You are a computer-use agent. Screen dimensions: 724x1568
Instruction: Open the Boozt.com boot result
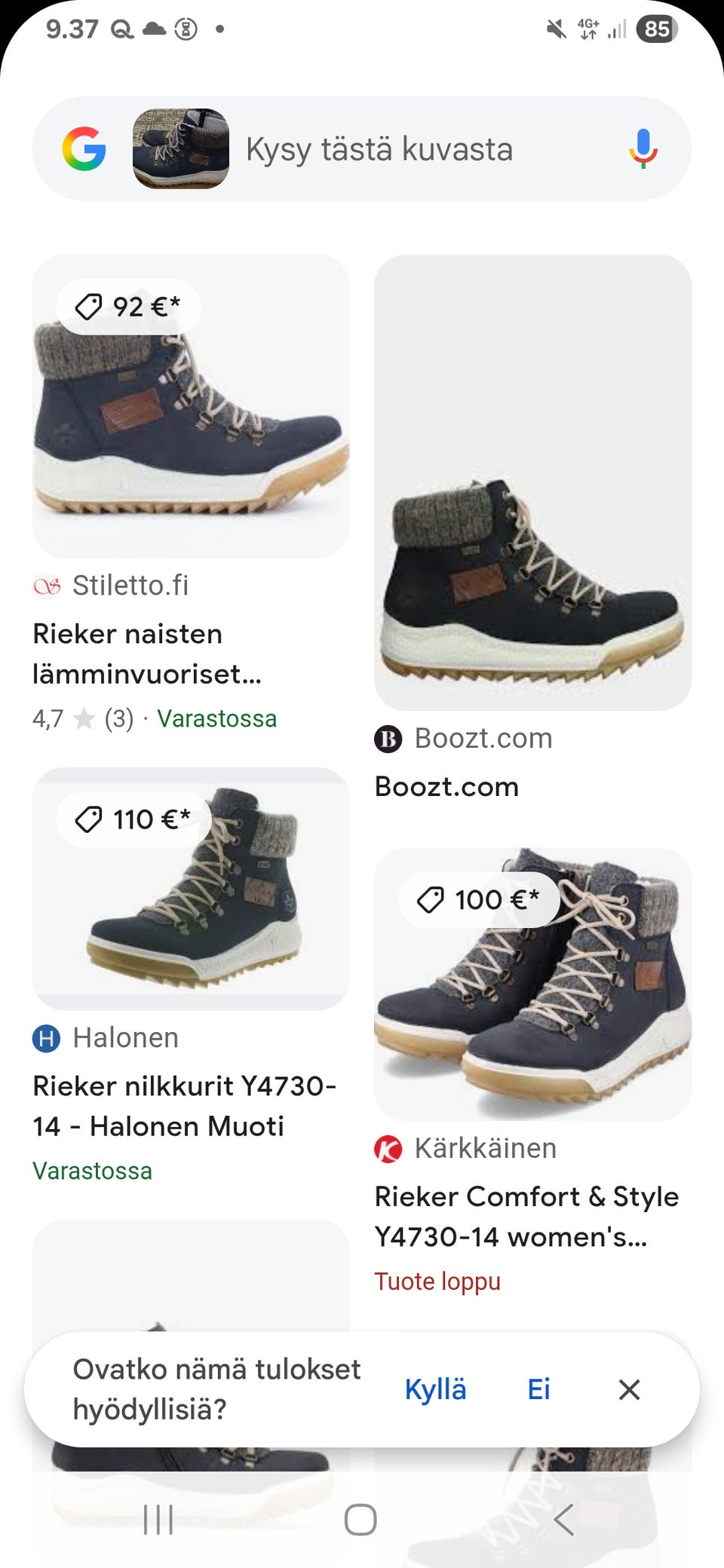[x=532, y=482]
